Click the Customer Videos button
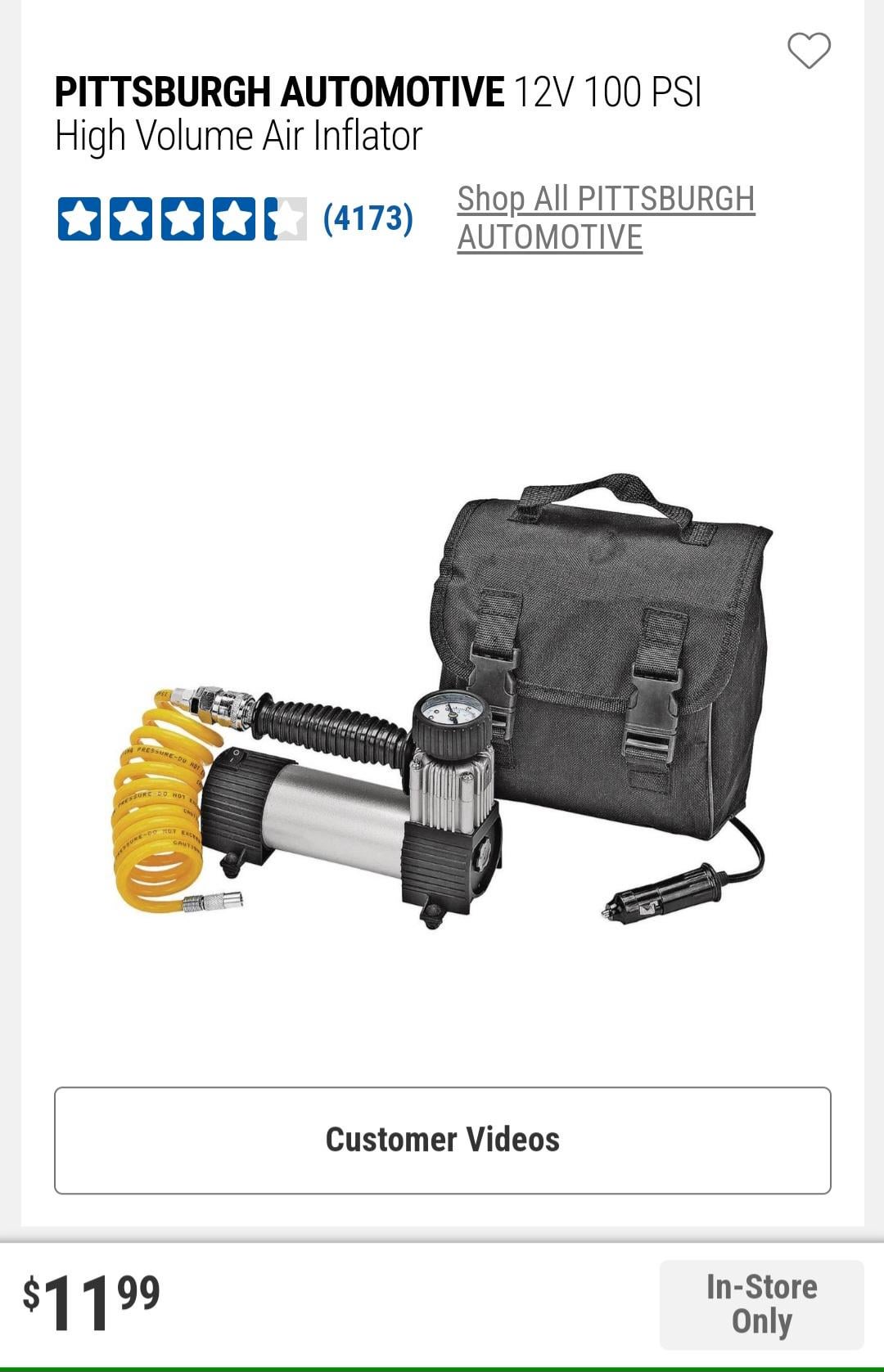884x1372 pixels. [x=442, y=1139]
